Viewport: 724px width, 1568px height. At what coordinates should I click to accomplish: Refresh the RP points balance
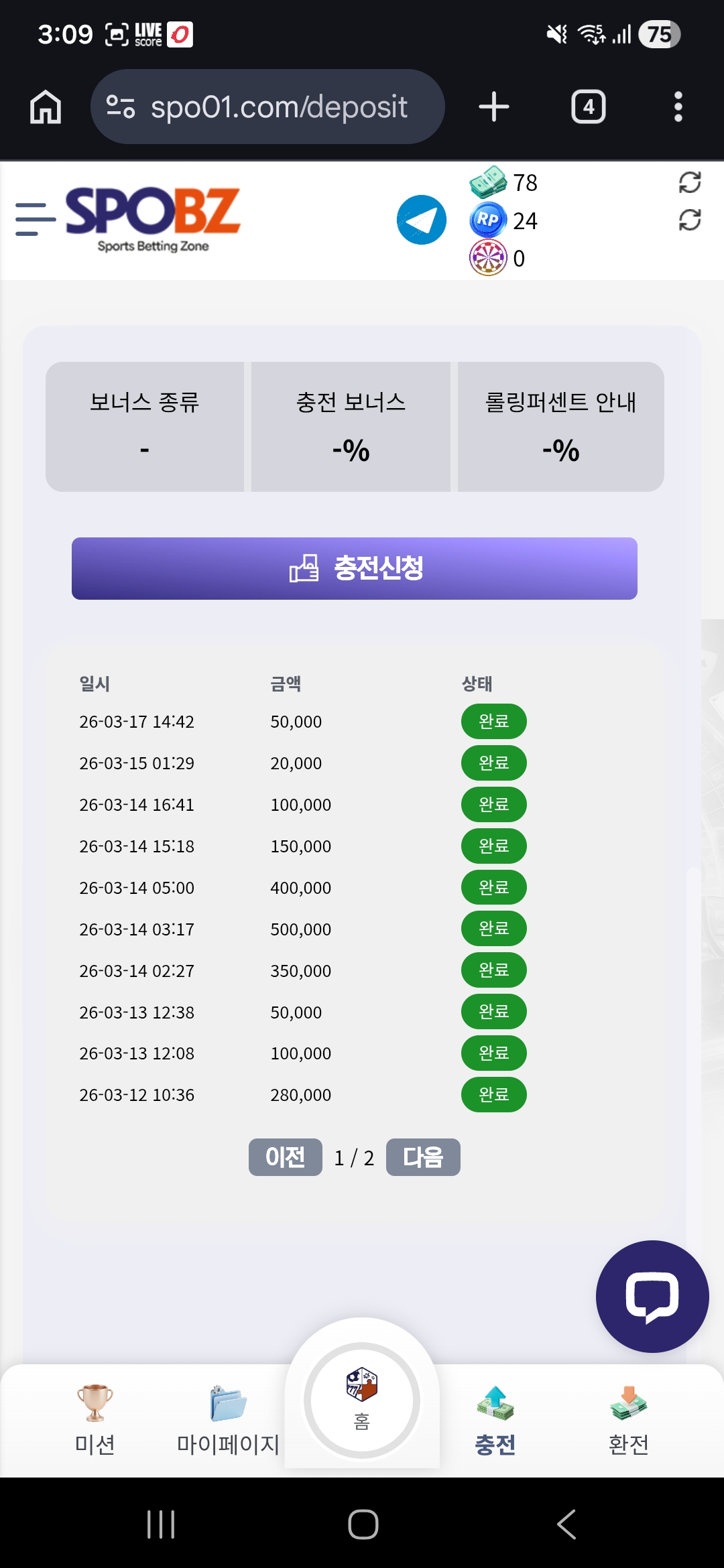[689, 220]
